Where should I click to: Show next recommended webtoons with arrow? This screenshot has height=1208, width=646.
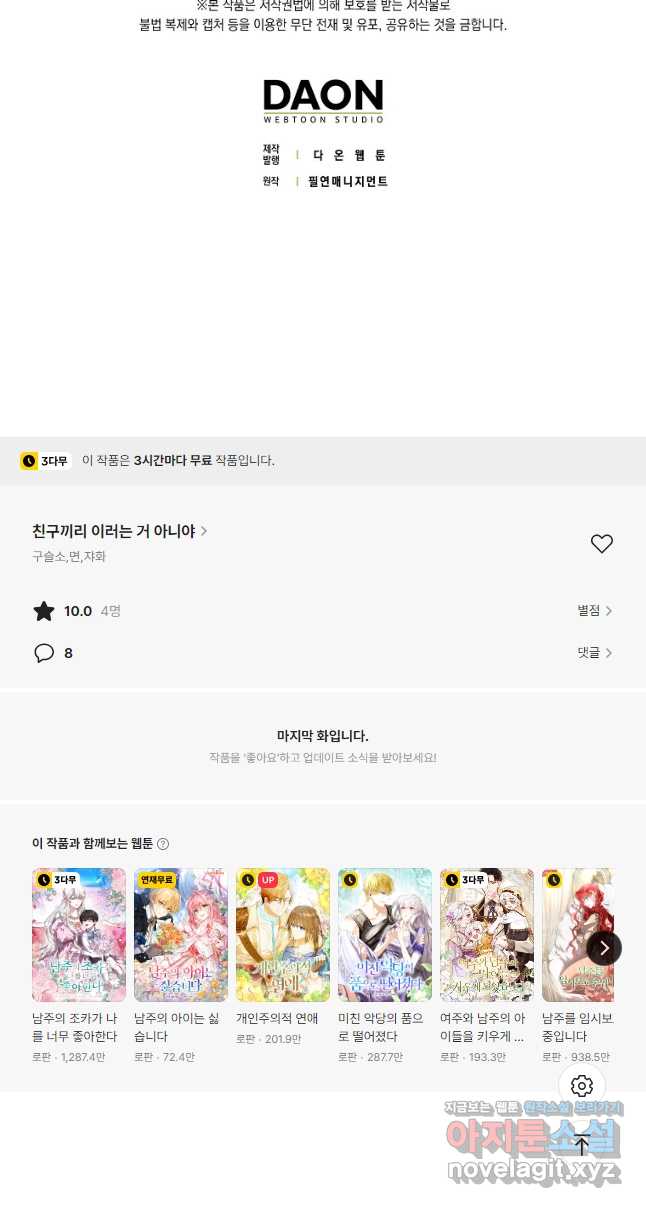click(604, 948)
